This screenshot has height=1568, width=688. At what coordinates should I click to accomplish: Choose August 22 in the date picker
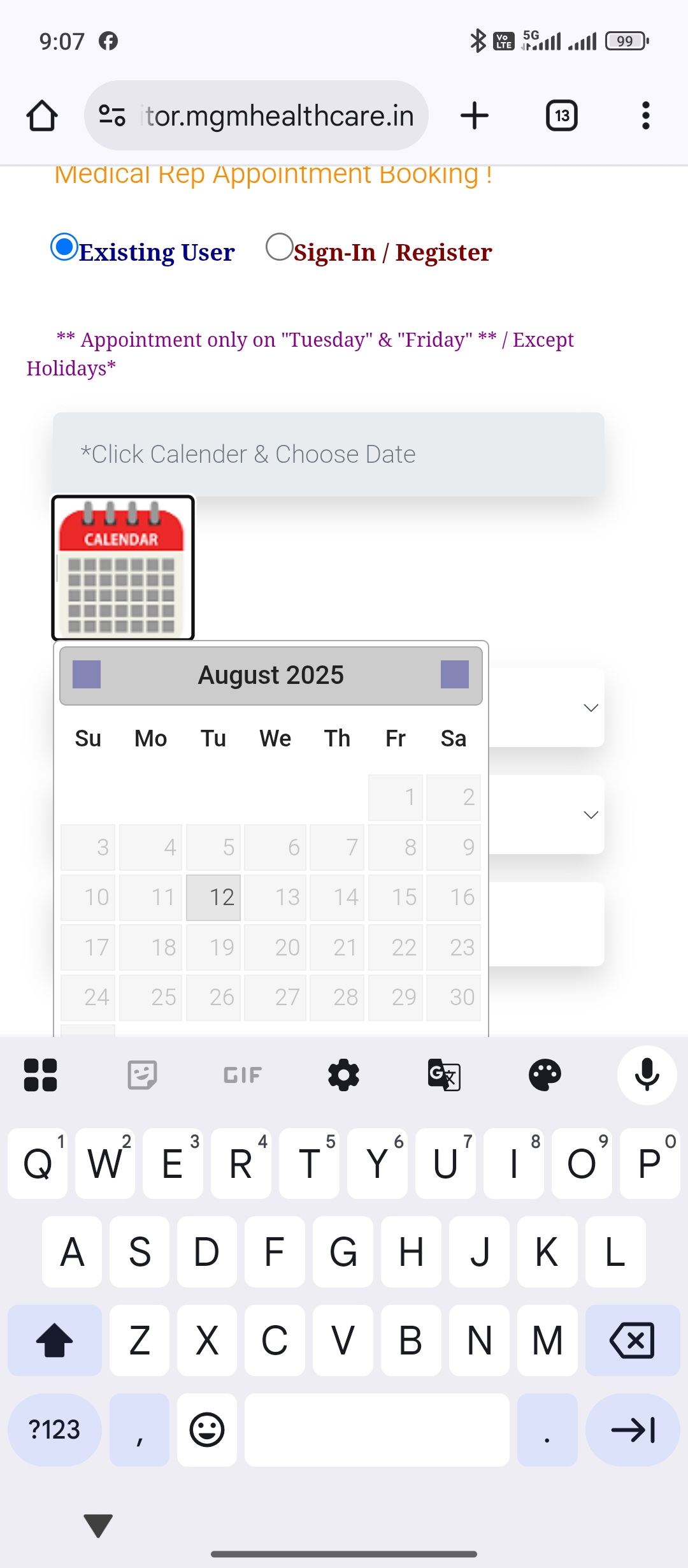click(x=396, y=947)
